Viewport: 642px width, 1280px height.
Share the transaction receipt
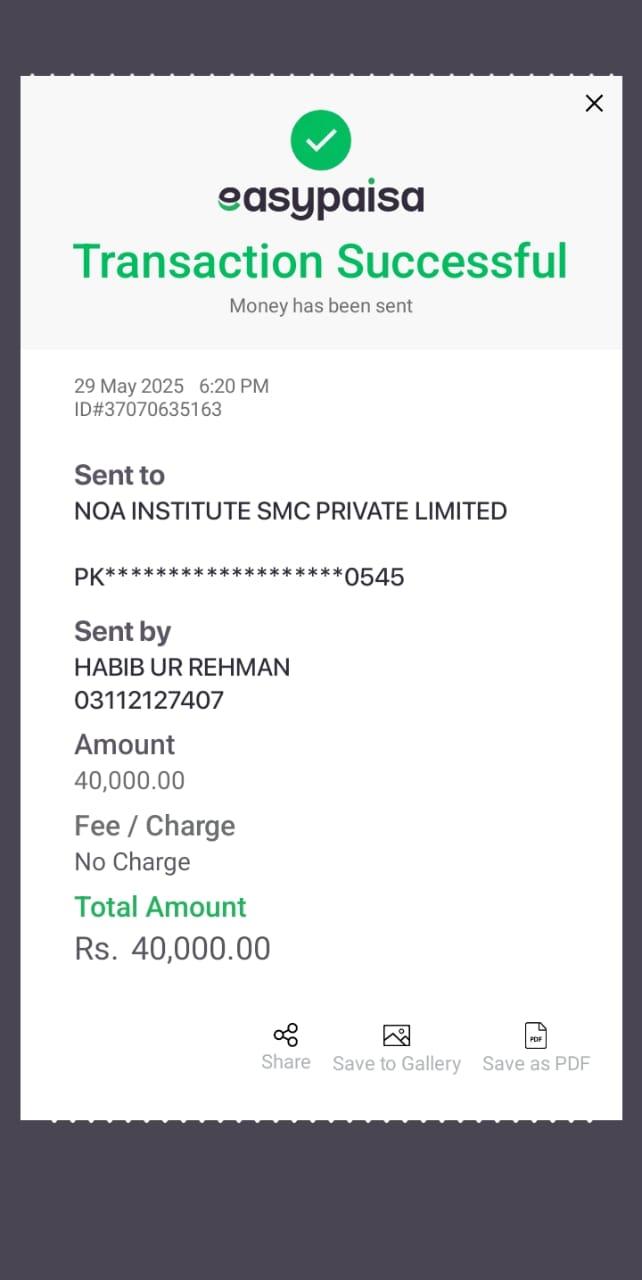(286, 1046)
